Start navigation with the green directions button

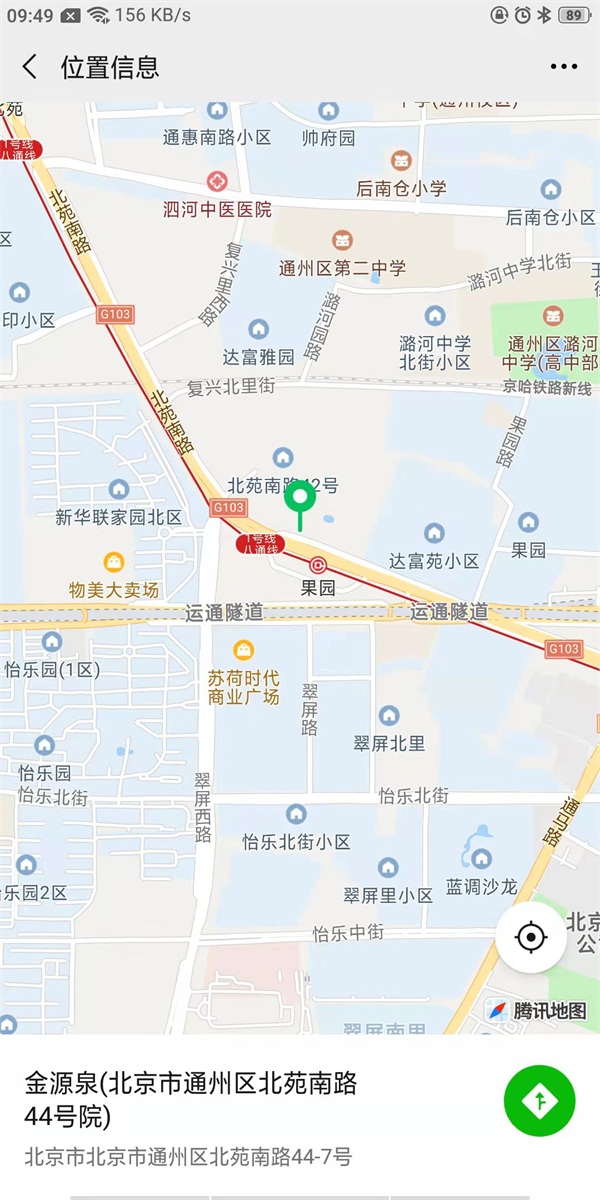(x=540, y=1101)
